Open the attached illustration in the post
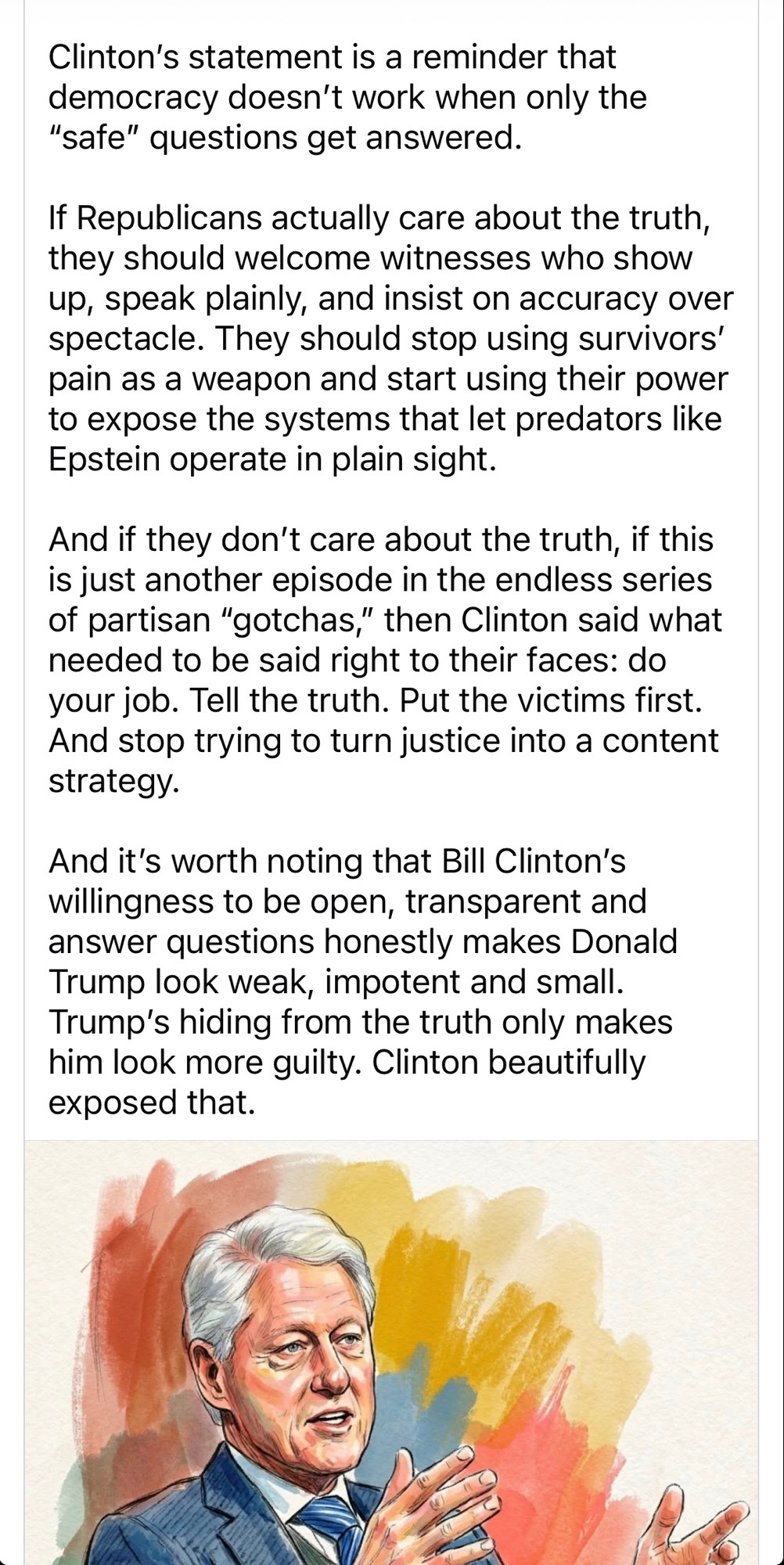 pos(391,1354)
